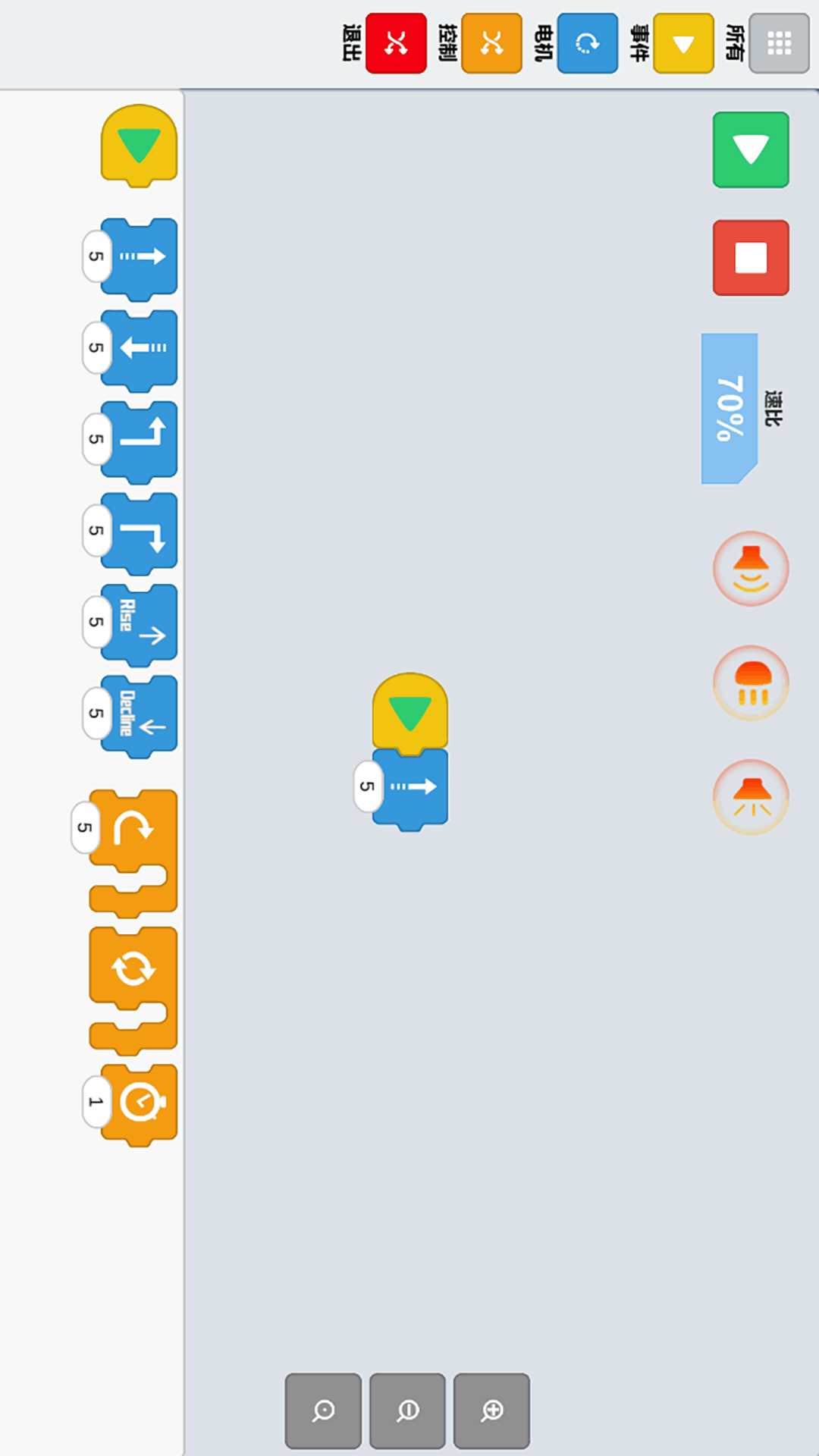Tap the lamp icon with light rays

(751, 797)
